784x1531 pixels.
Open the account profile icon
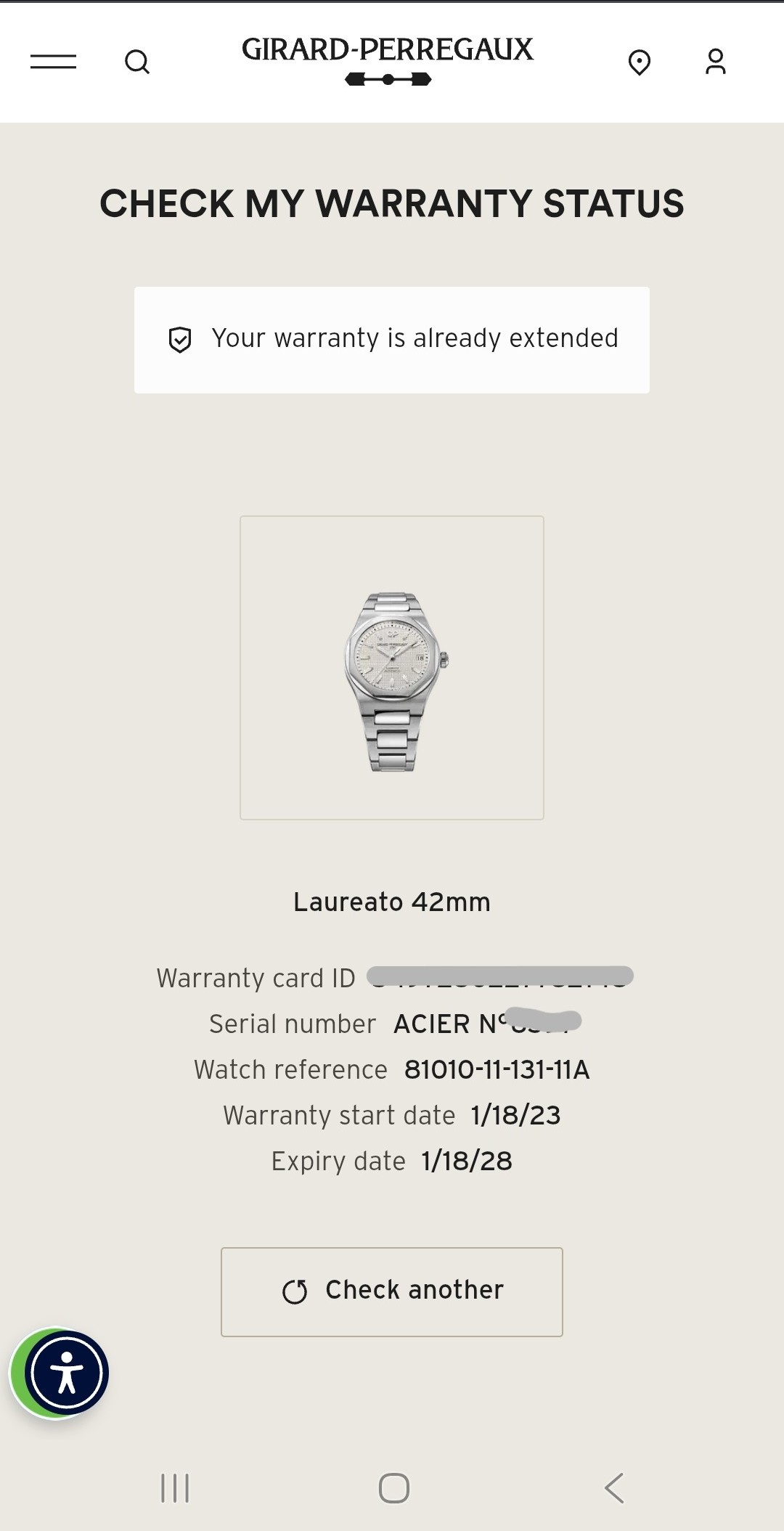[x=715, y=62]
